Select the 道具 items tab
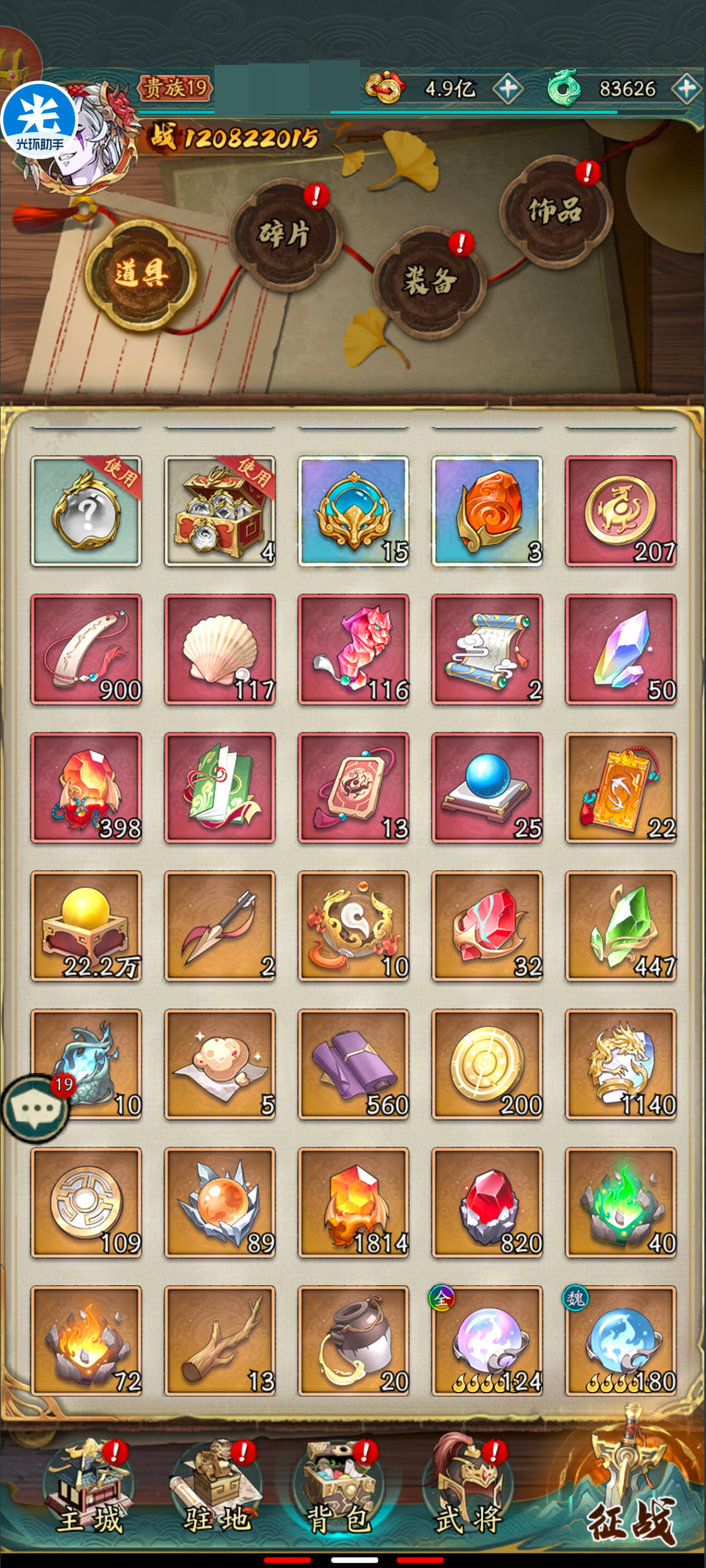Image resolution: width=706 pixels, height=1568 pixels. [x=140, y=275]
